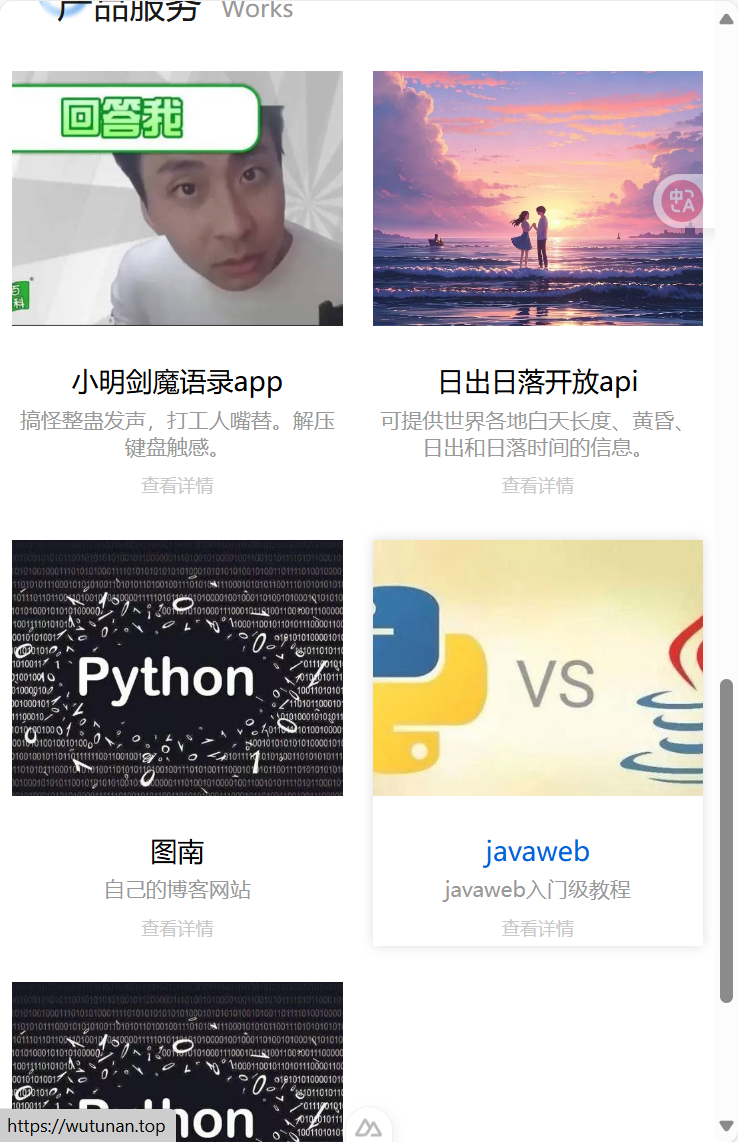Click the scrollbar down arrow
Viewport: 738px width, 1142px height.
727,1127
